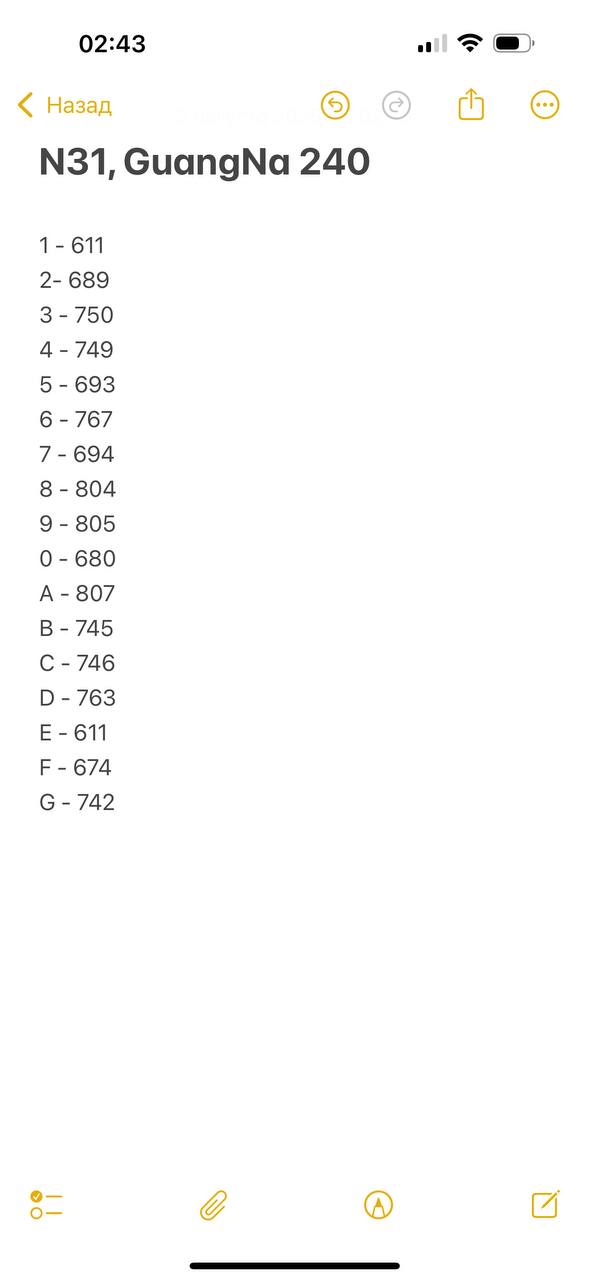Go back via the Назад button
The image size is (589, 1280).
tap(64, 105)
